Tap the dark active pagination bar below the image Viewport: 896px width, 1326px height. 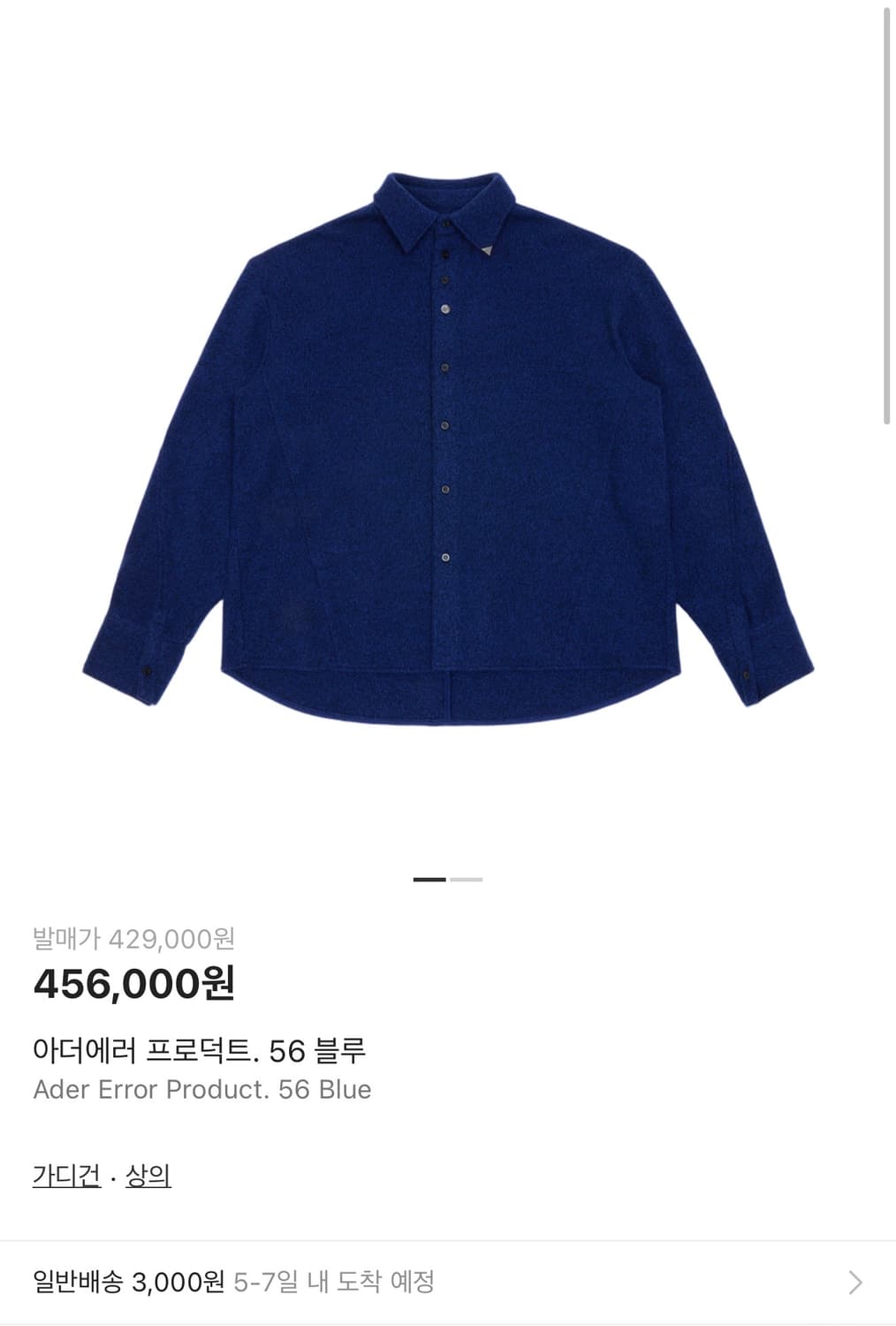click(431, 880)
